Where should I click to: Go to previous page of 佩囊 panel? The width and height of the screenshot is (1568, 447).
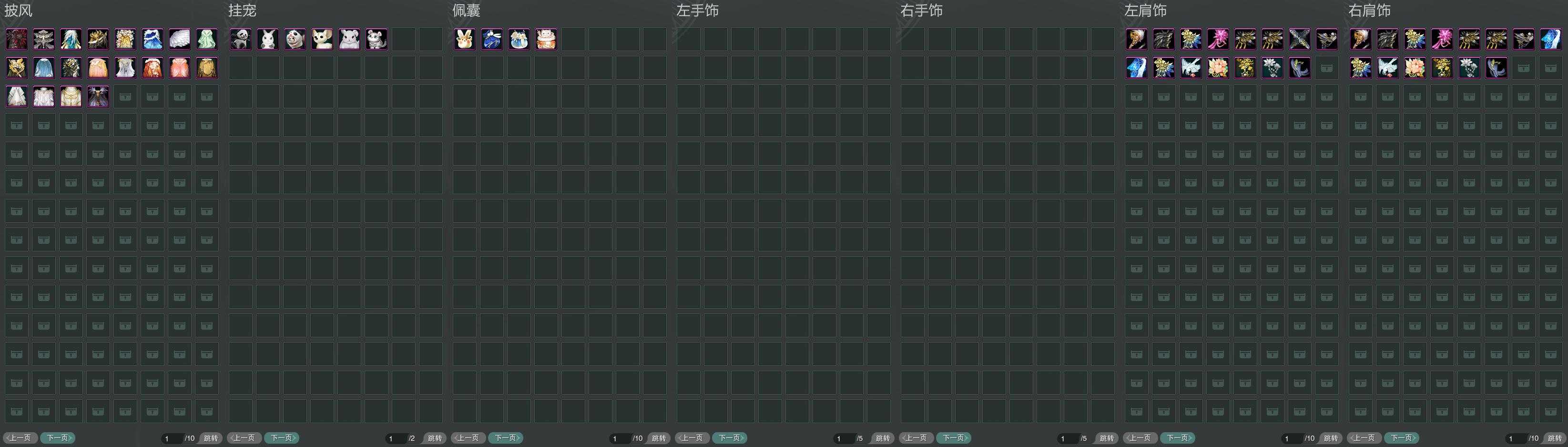point(468,438)
